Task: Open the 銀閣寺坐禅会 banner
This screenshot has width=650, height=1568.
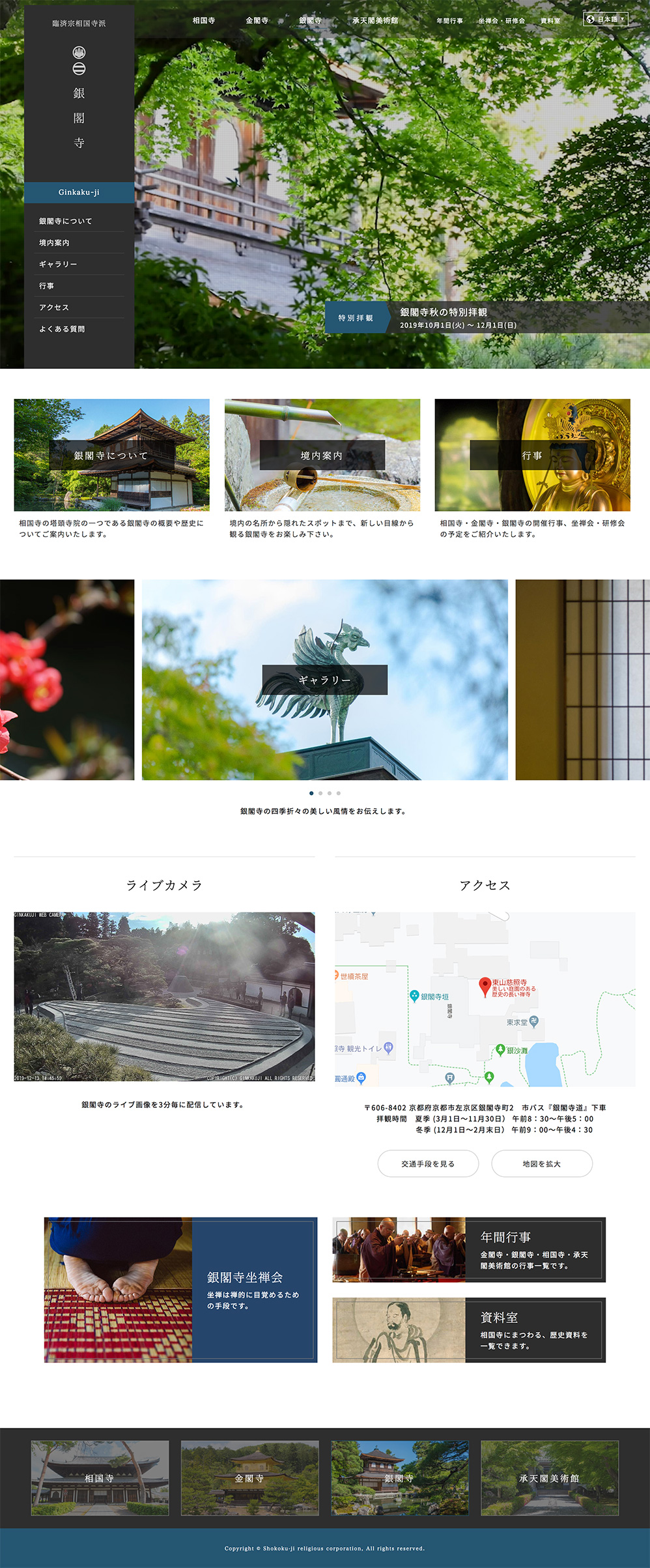Action: (x=180, y=1289)
